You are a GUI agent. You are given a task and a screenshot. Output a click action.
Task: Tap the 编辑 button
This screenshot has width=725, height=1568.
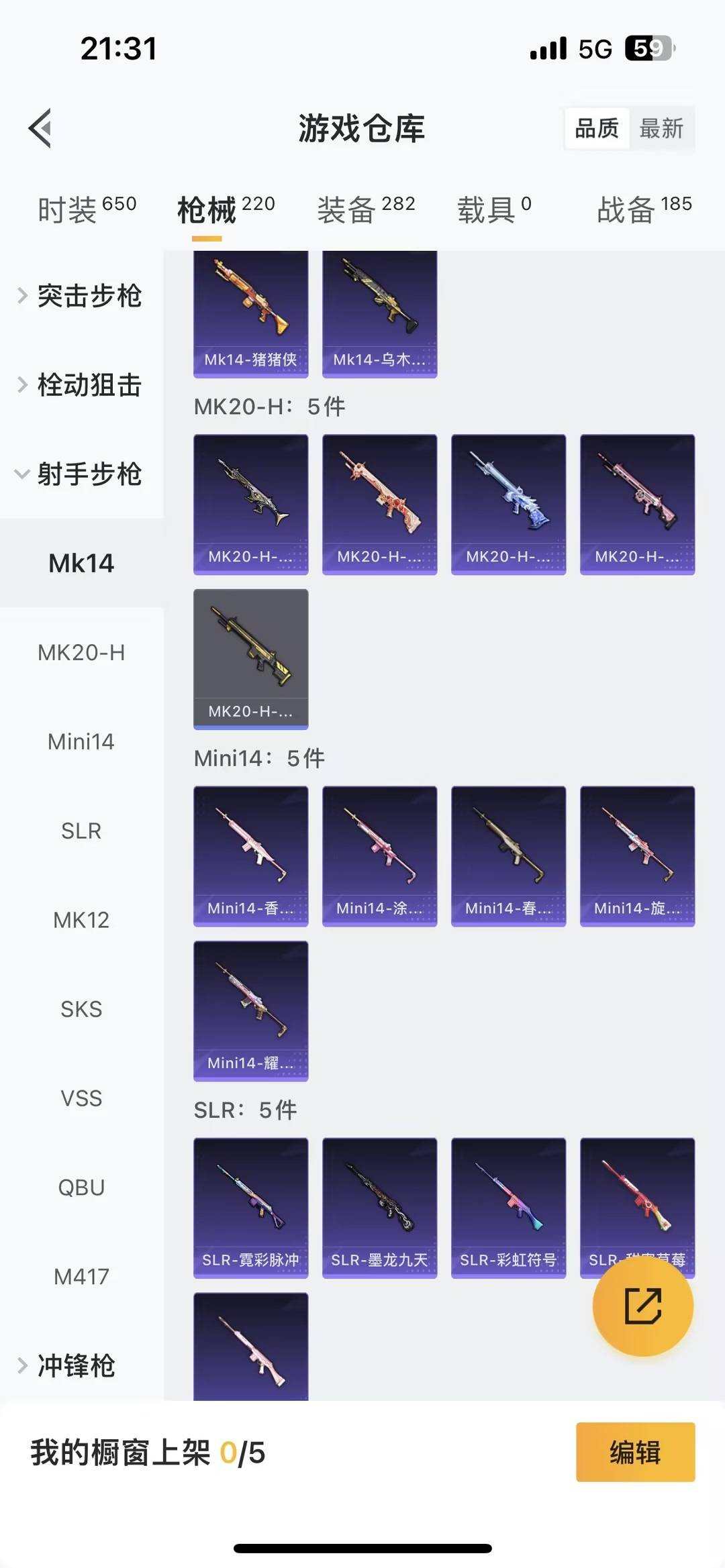pos(634,1452)
